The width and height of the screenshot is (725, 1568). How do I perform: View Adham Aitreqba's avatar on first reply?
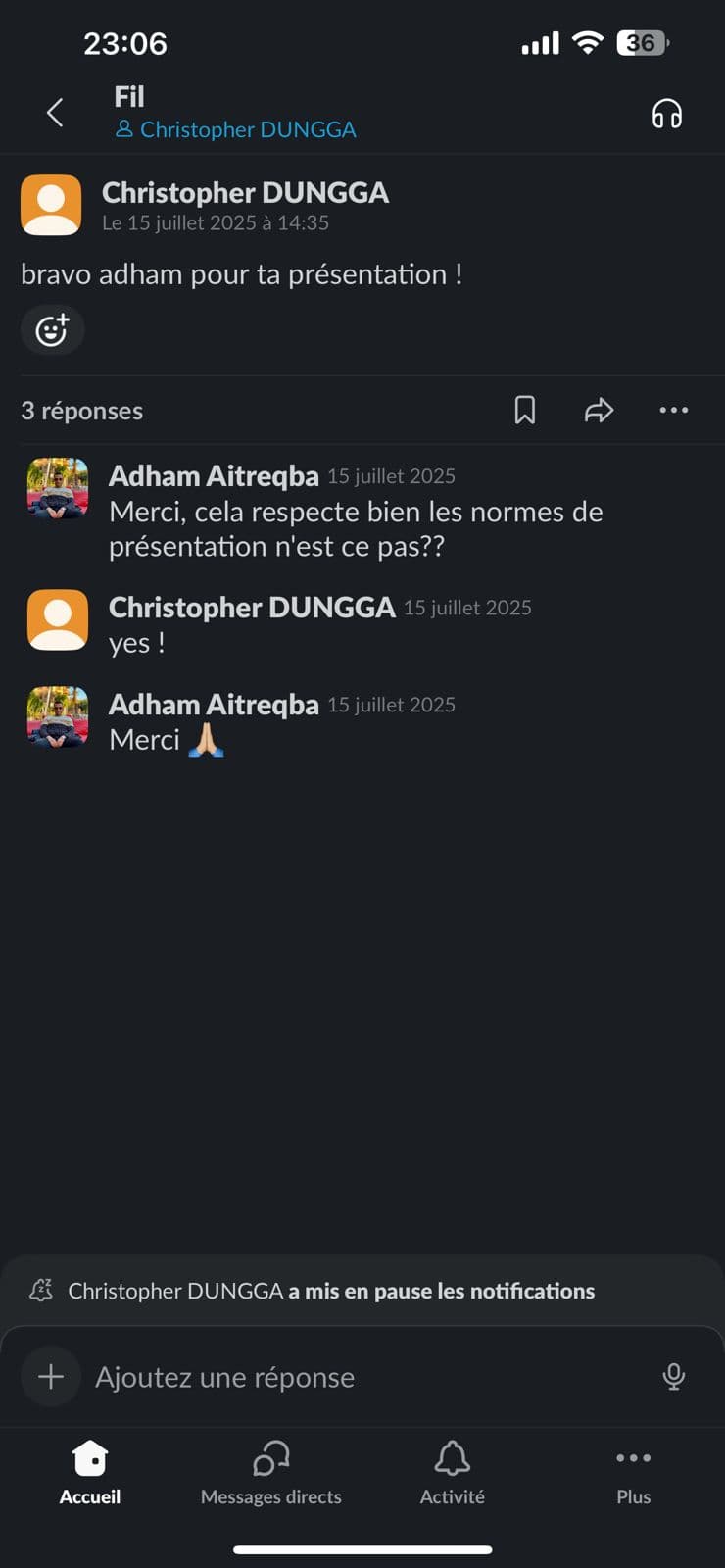click(58, 488)
